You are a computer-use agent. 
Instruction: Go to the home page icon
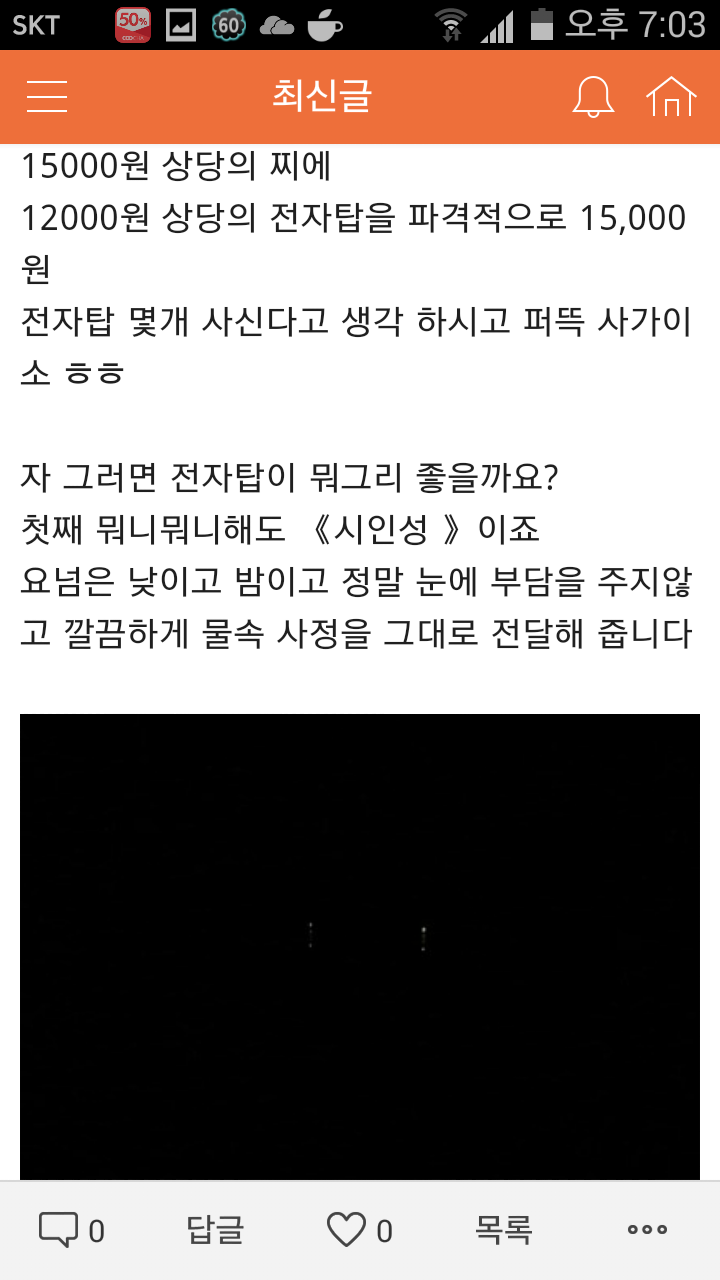click(x=671, y=97)
